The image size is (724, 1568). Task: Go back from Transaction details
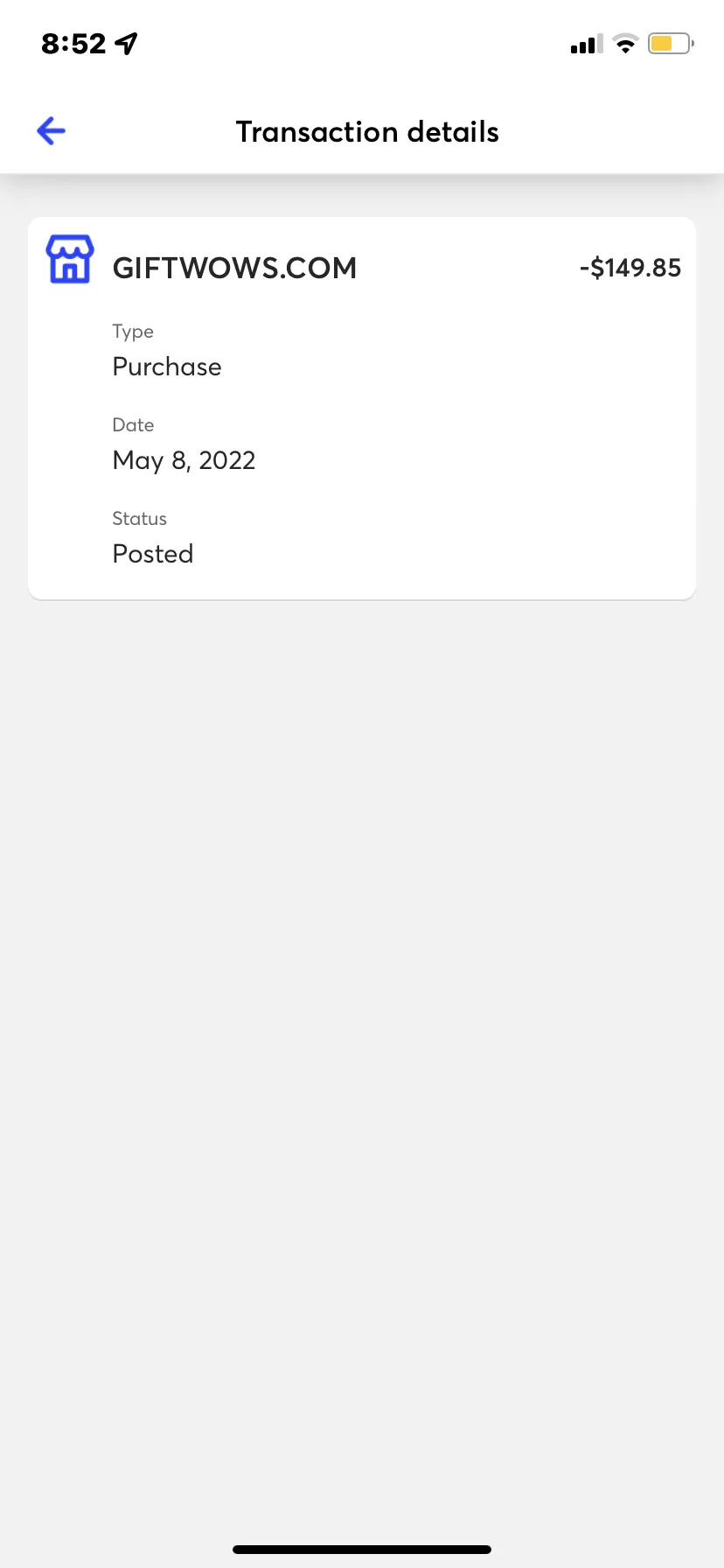(51, 131)
